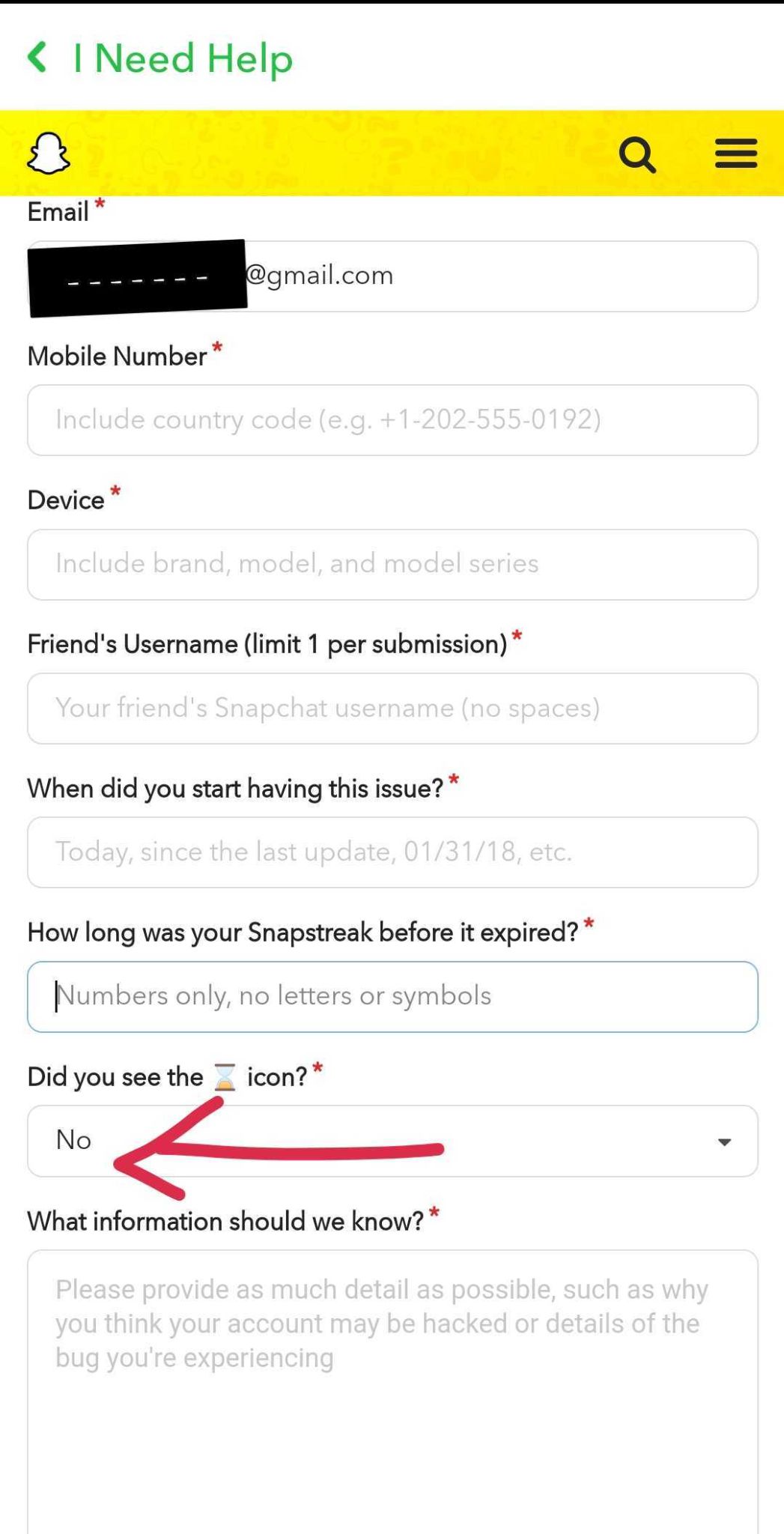Focus the Mobile Number field
Image resolution: width=784 pixels, height=1534 pixels.
tap(392, 420)
